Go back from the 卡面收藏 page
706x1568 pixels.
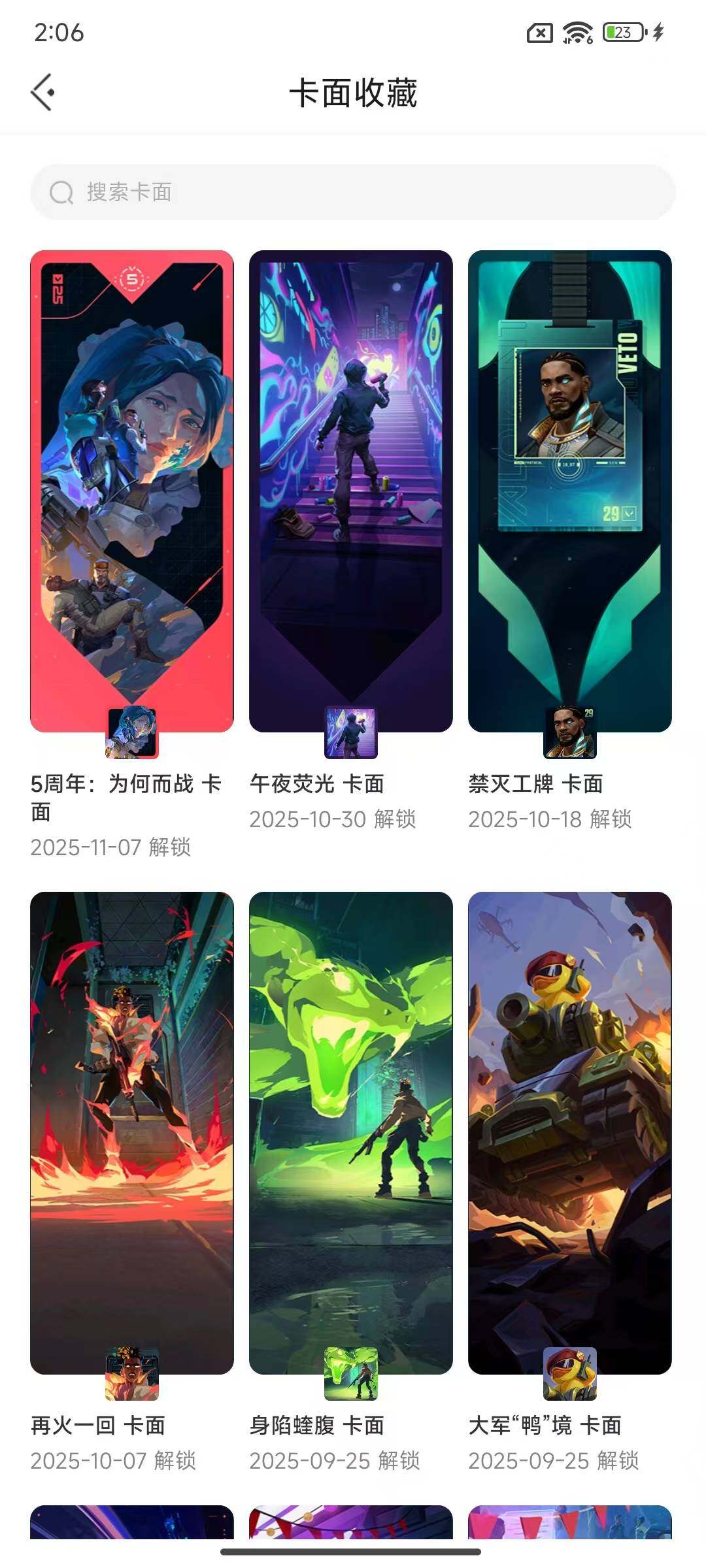pyautogui.click(x=43, y=93)
